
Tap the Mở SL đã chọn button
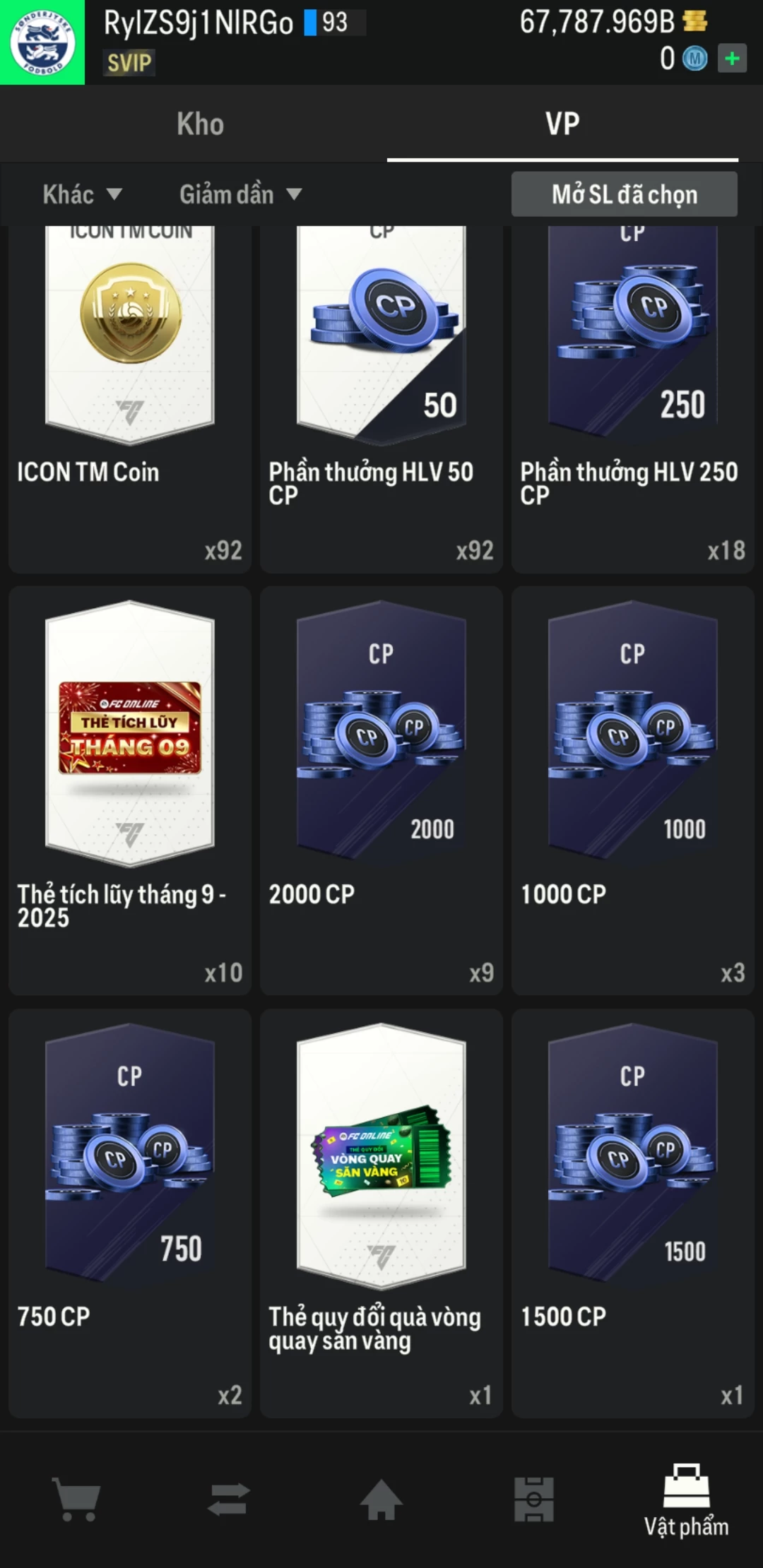tap(625, 194)
